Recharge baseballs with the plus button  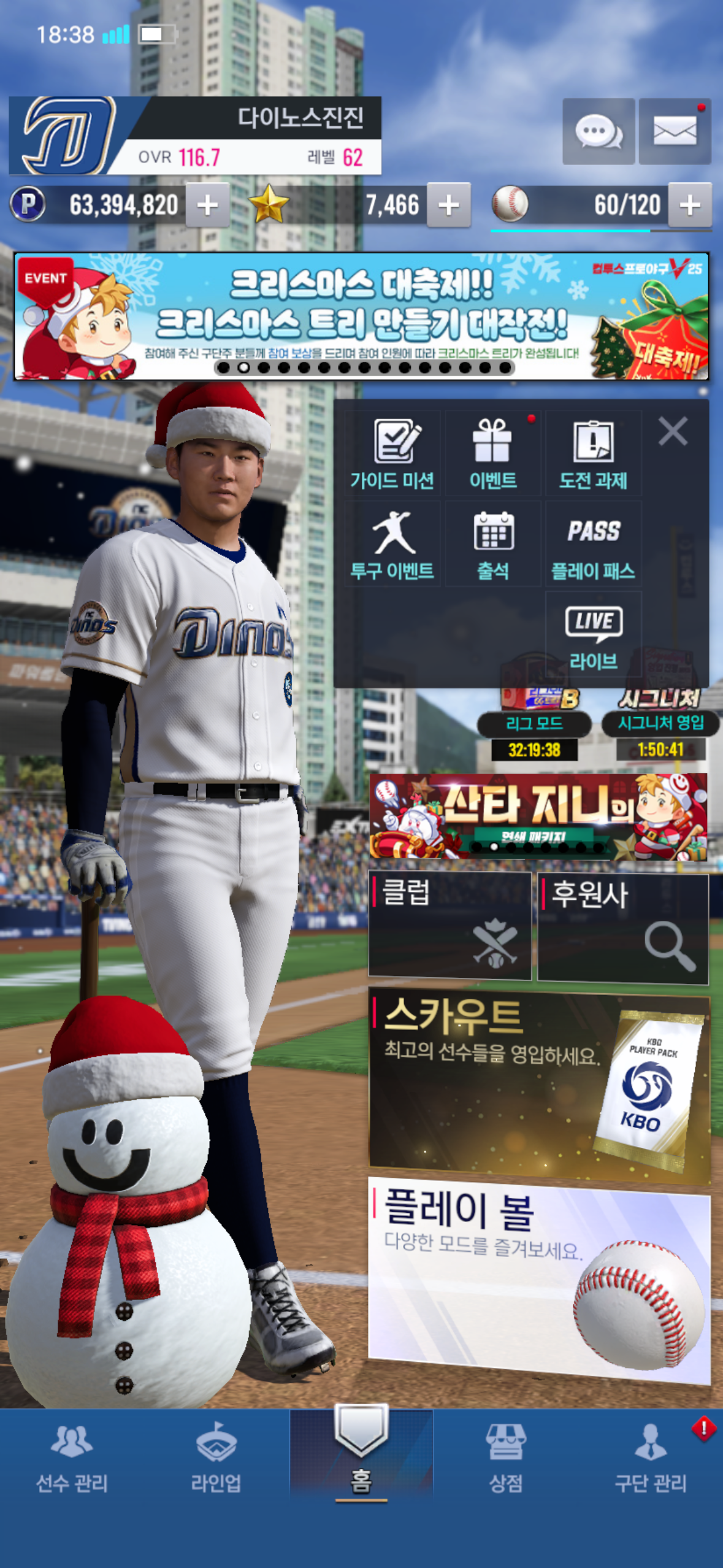689,205
